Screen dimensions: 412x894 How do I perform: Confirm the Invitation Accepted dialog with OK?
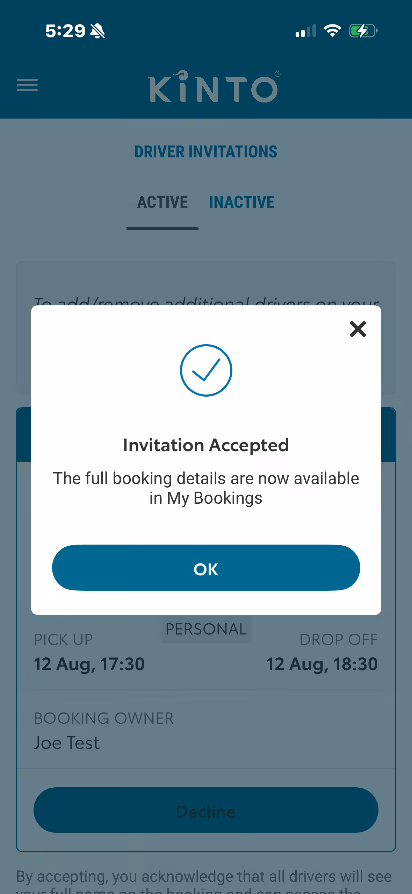tap(206, 568)
